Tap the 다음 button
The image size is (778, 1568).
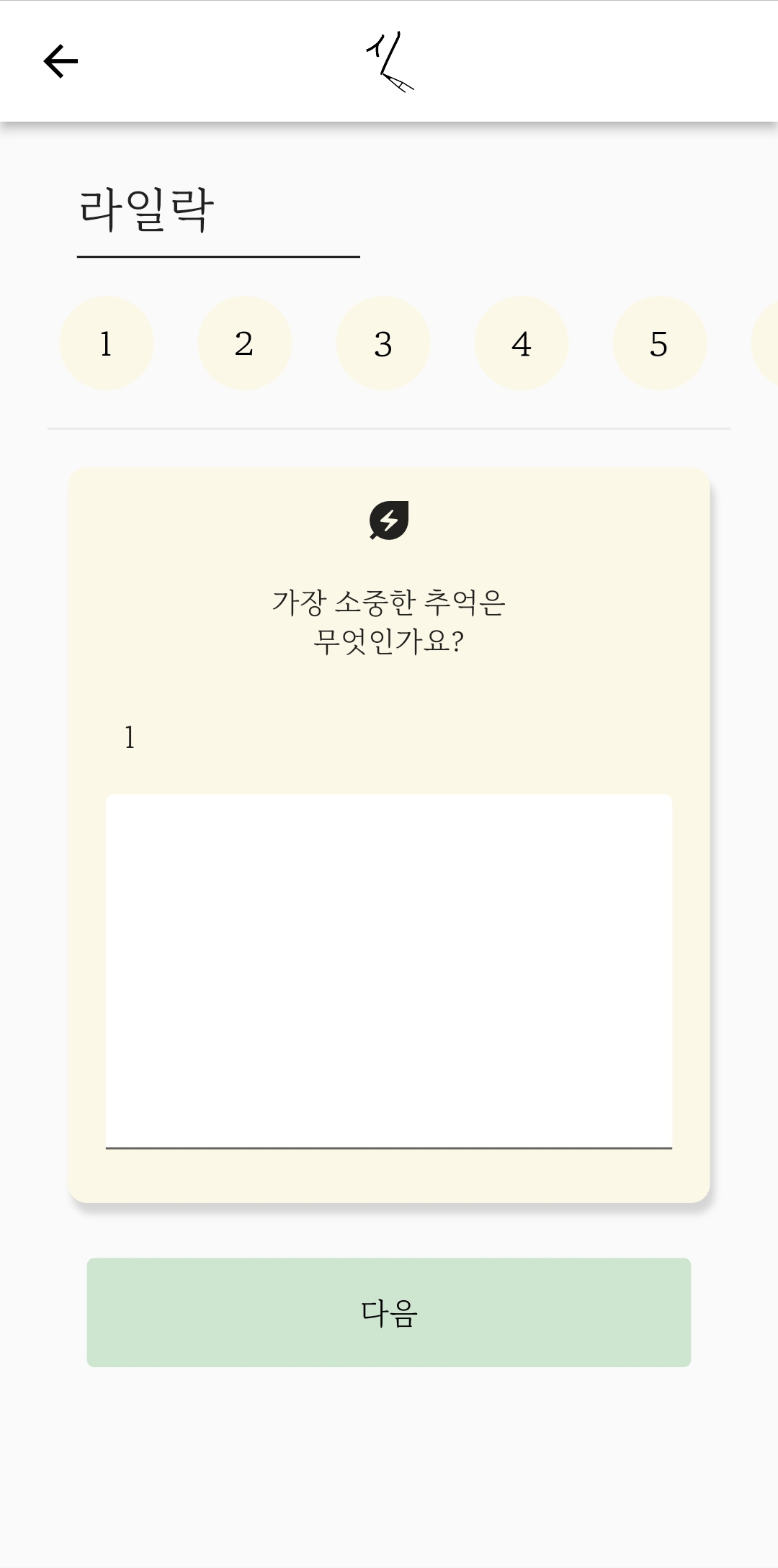(389, 1312)
